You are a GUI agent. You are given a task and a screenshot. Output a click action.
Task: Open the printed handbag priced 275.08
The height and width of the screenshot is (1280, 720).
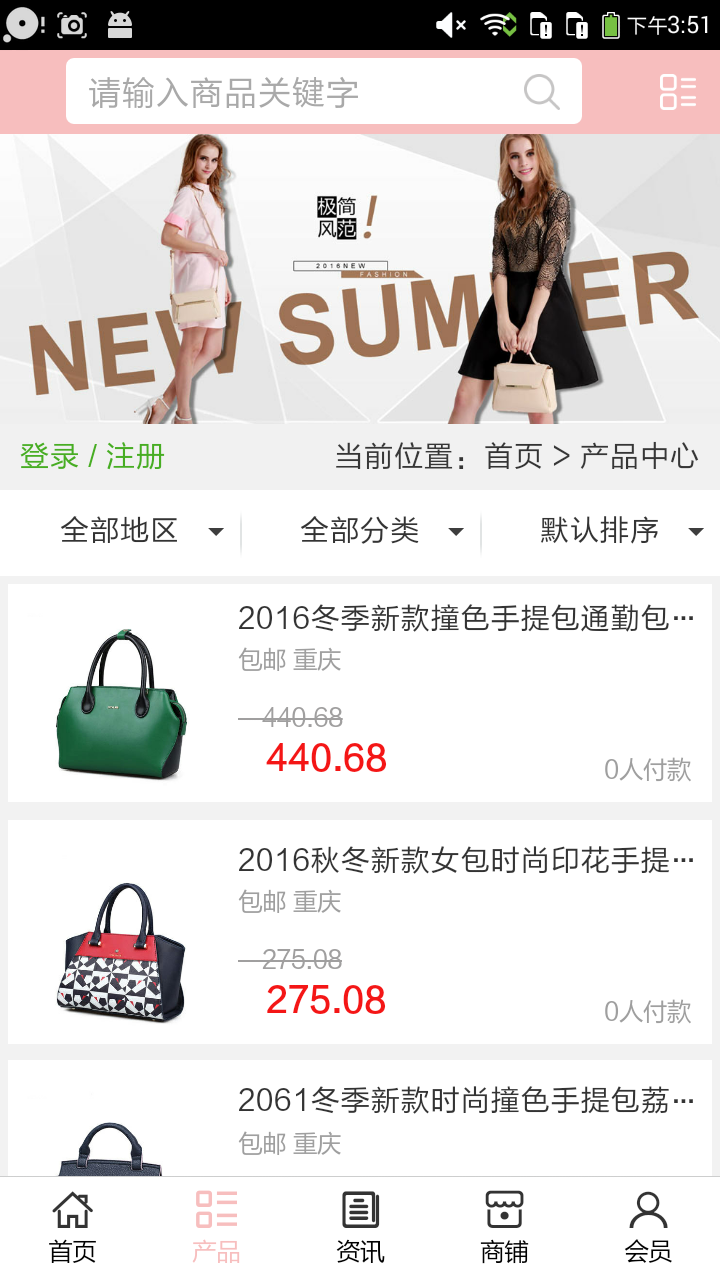coord(360,933)
